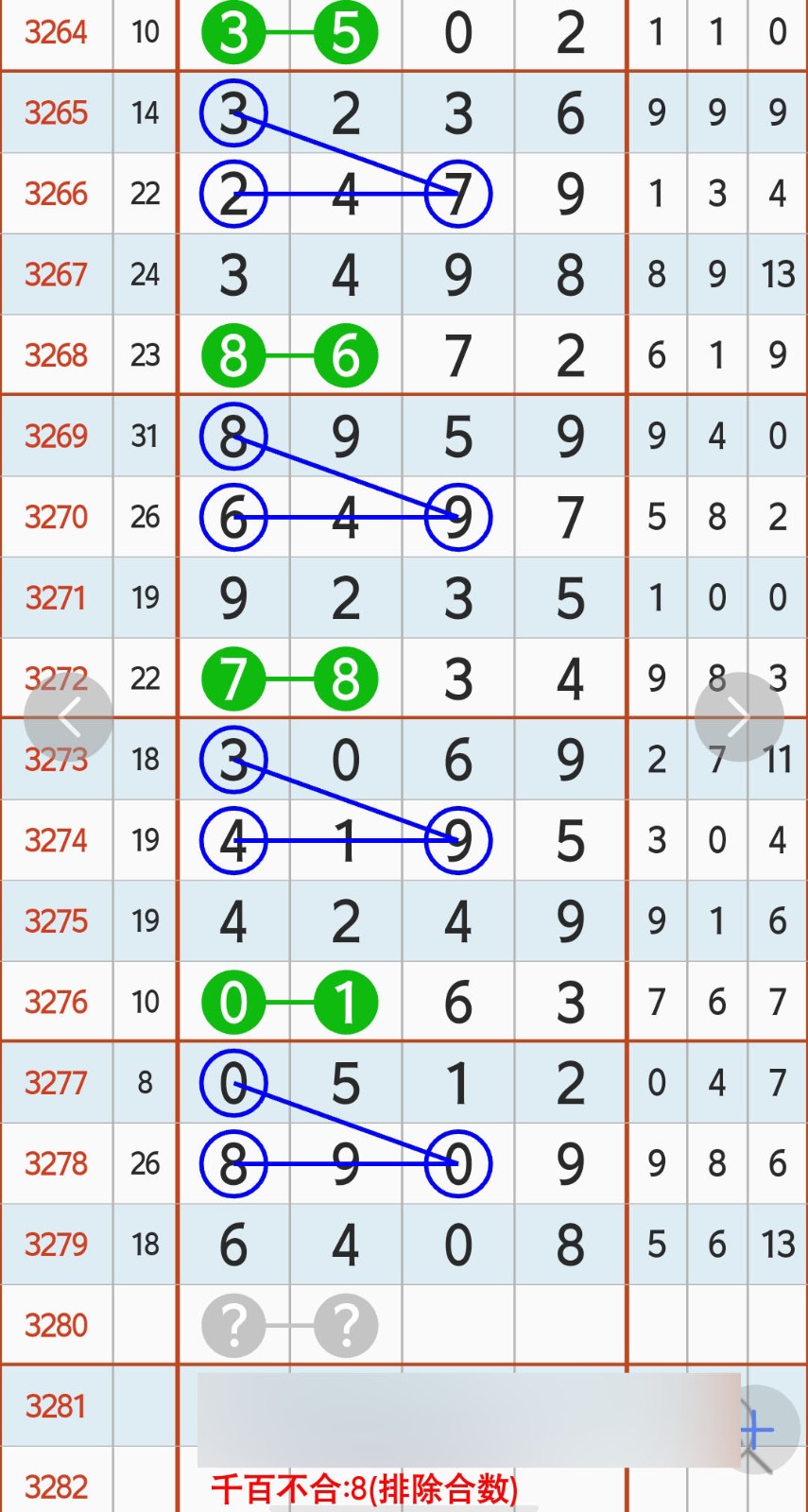Select the green 0-1 badge in row 3276
The width and height of the screenshot is (808, 1512).
click(290, 1002)
